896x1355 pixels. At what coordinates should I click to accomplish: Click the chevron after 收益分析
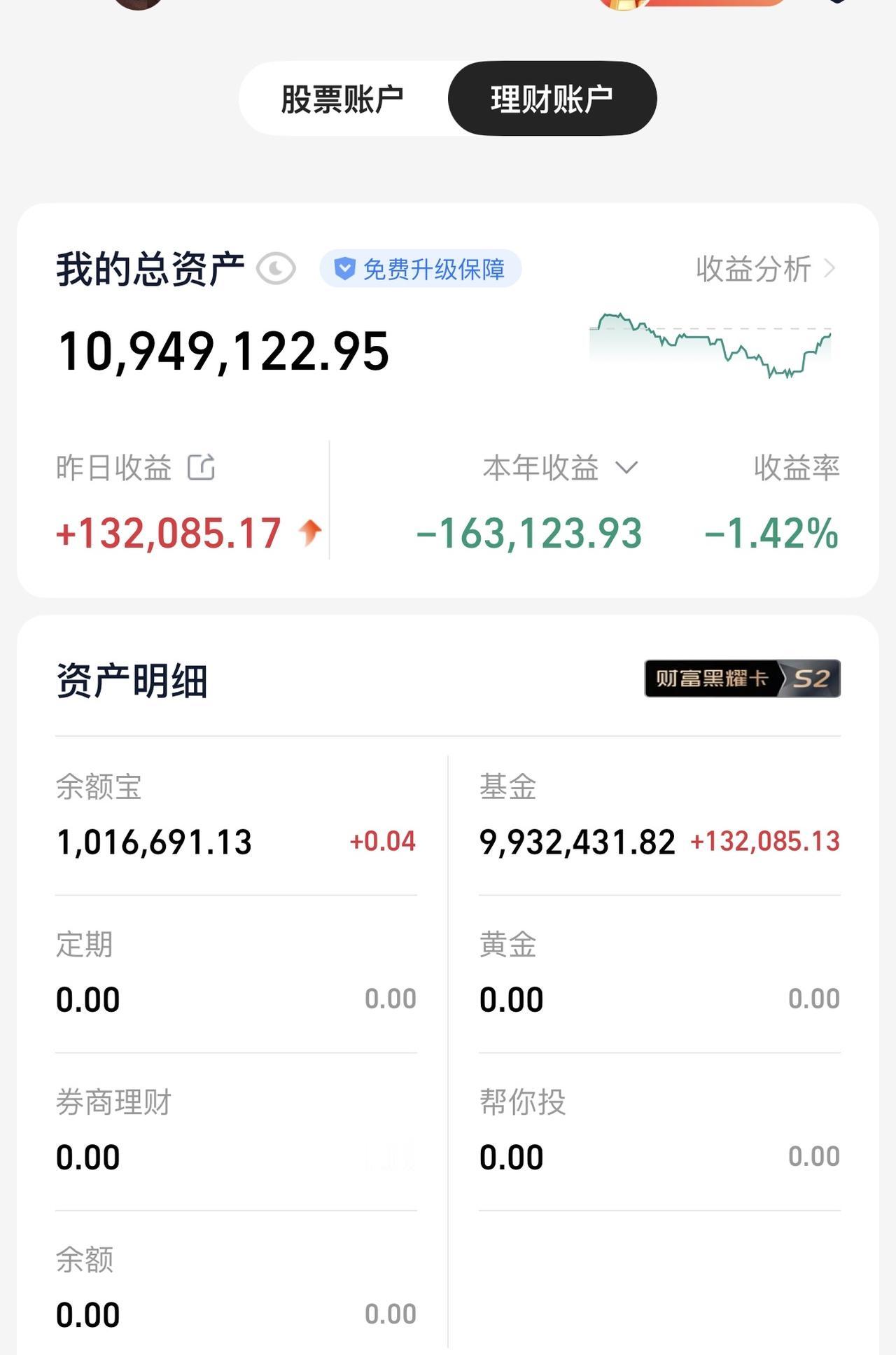pyautogui.click(x=830, y=267)
